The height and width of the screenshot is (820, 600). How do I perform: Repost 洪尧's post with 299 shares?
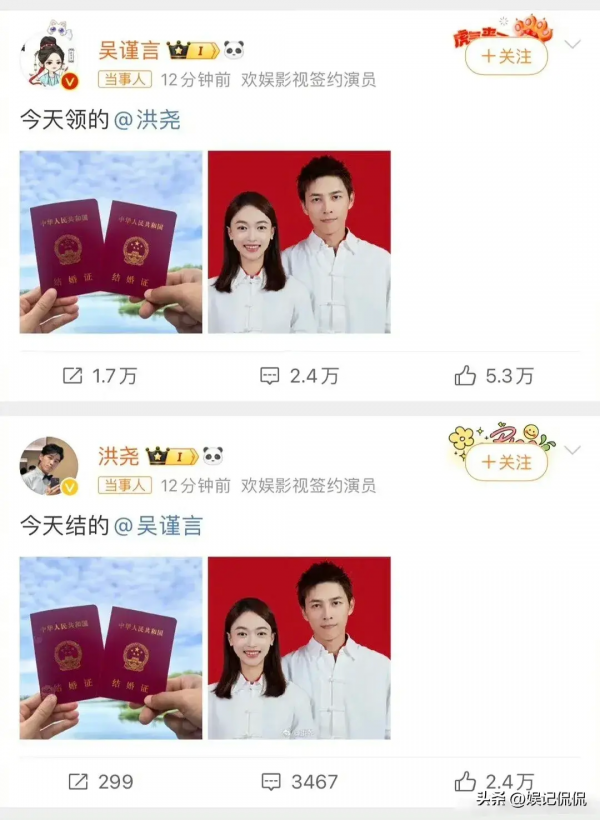tap(98, 781)
